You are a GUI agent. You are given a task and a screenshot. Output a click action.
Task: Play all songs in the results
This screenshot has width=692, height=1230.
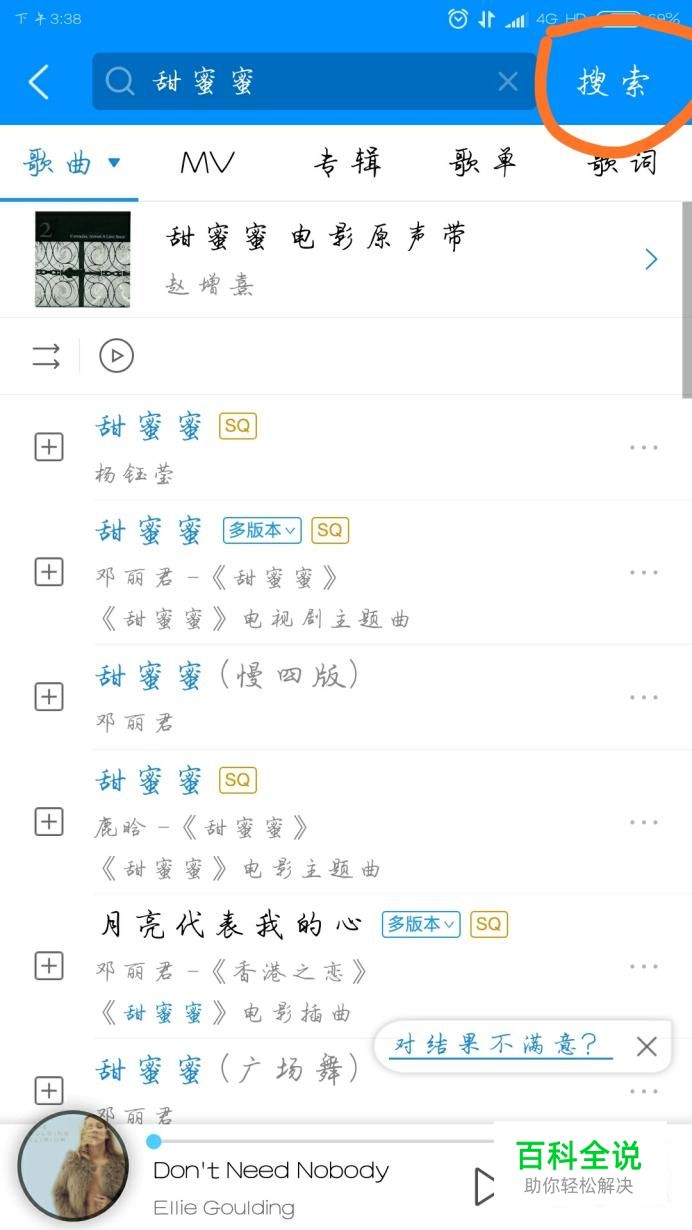point(116,356)
